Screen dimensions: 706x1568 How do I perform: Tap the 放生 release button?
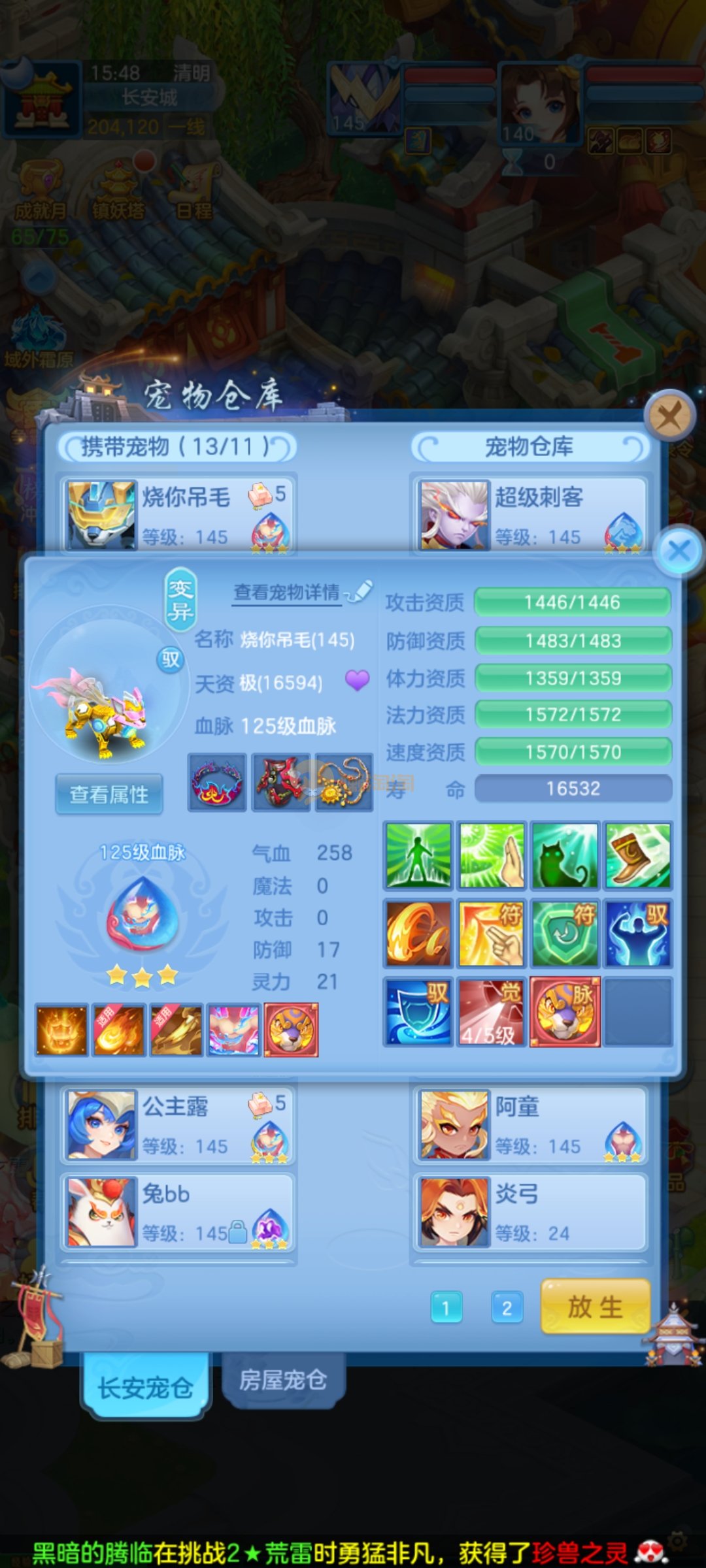coord(595,1307)
